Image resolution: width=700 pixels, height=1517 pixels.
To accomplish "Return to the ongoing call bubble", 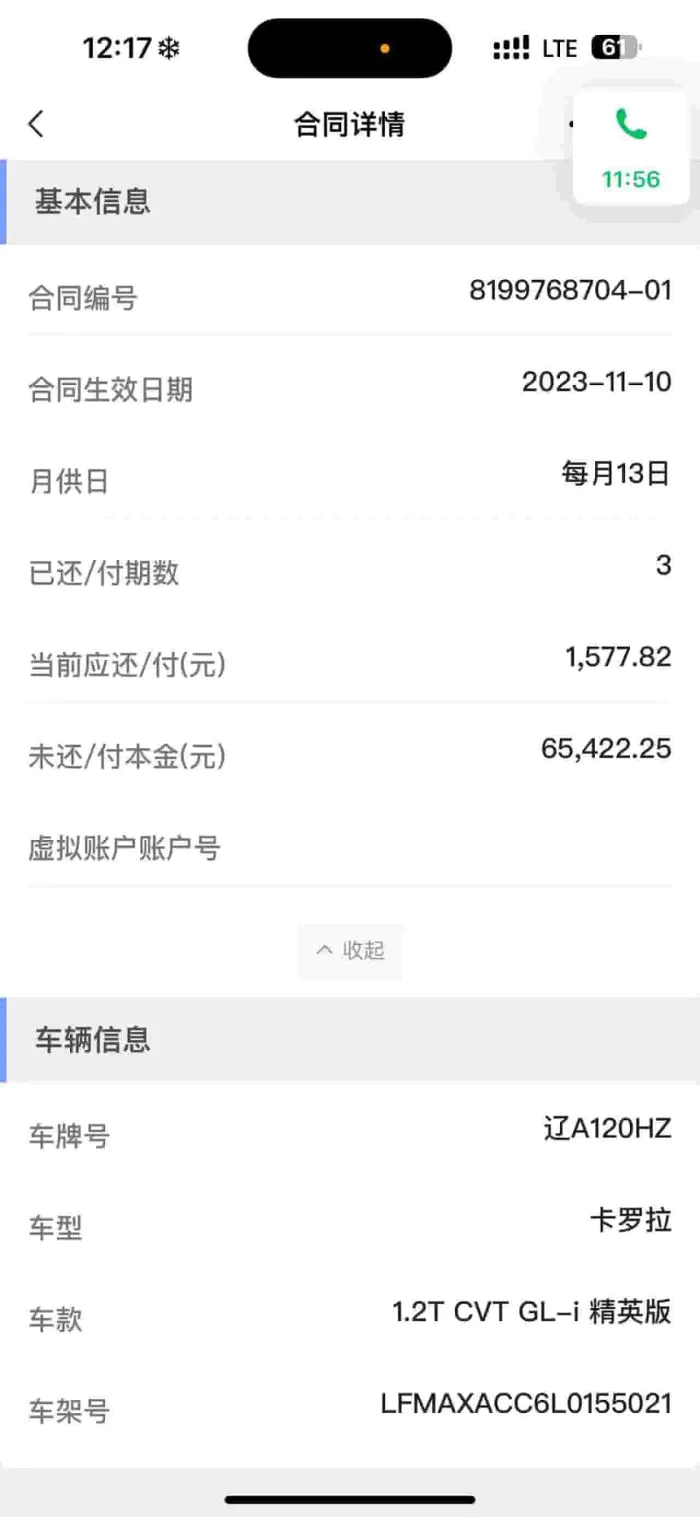I will [x=631, y=149].
